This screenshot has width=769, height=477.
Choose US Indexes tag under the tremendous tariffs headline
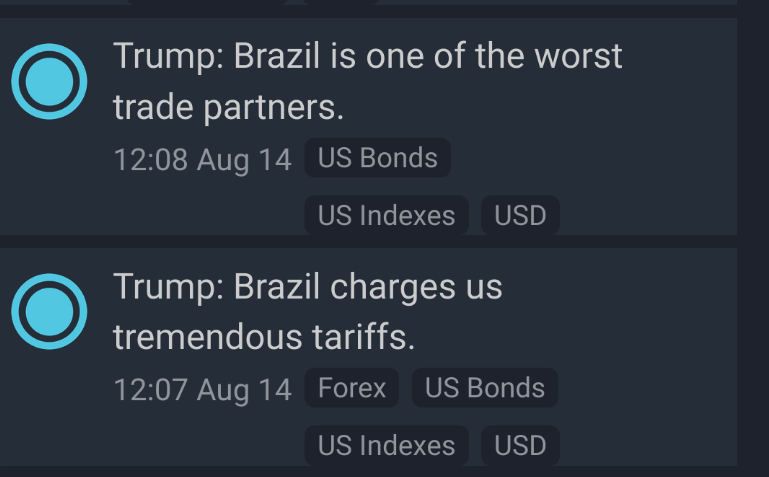(386, 445)
